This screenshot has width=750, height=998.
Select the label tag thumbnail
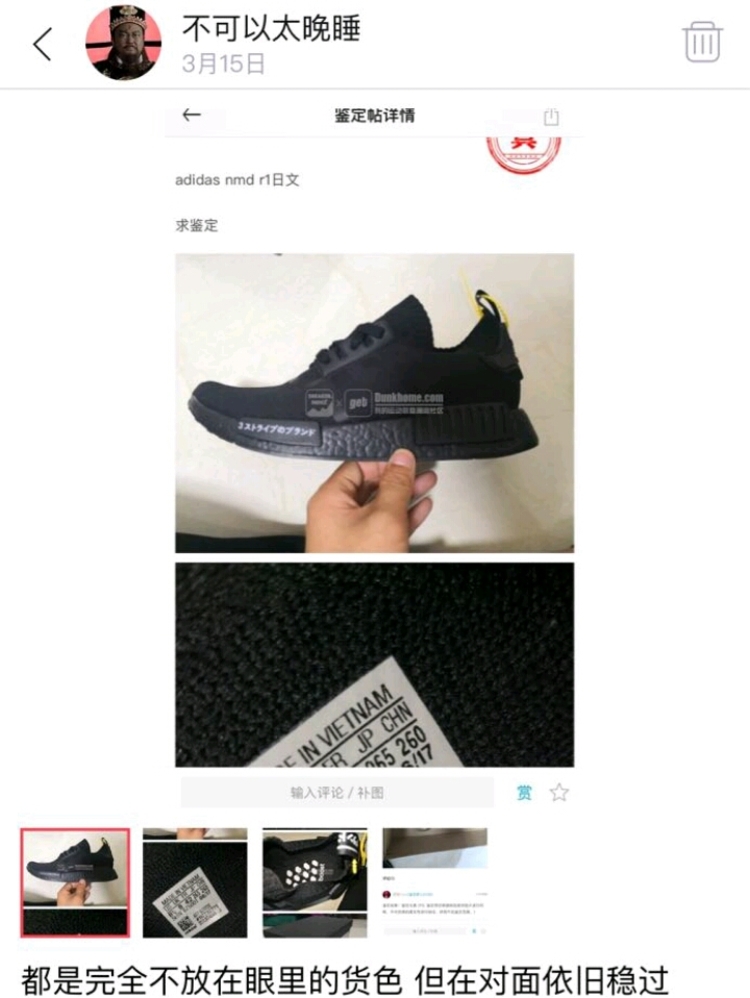(x=195, y=882)
